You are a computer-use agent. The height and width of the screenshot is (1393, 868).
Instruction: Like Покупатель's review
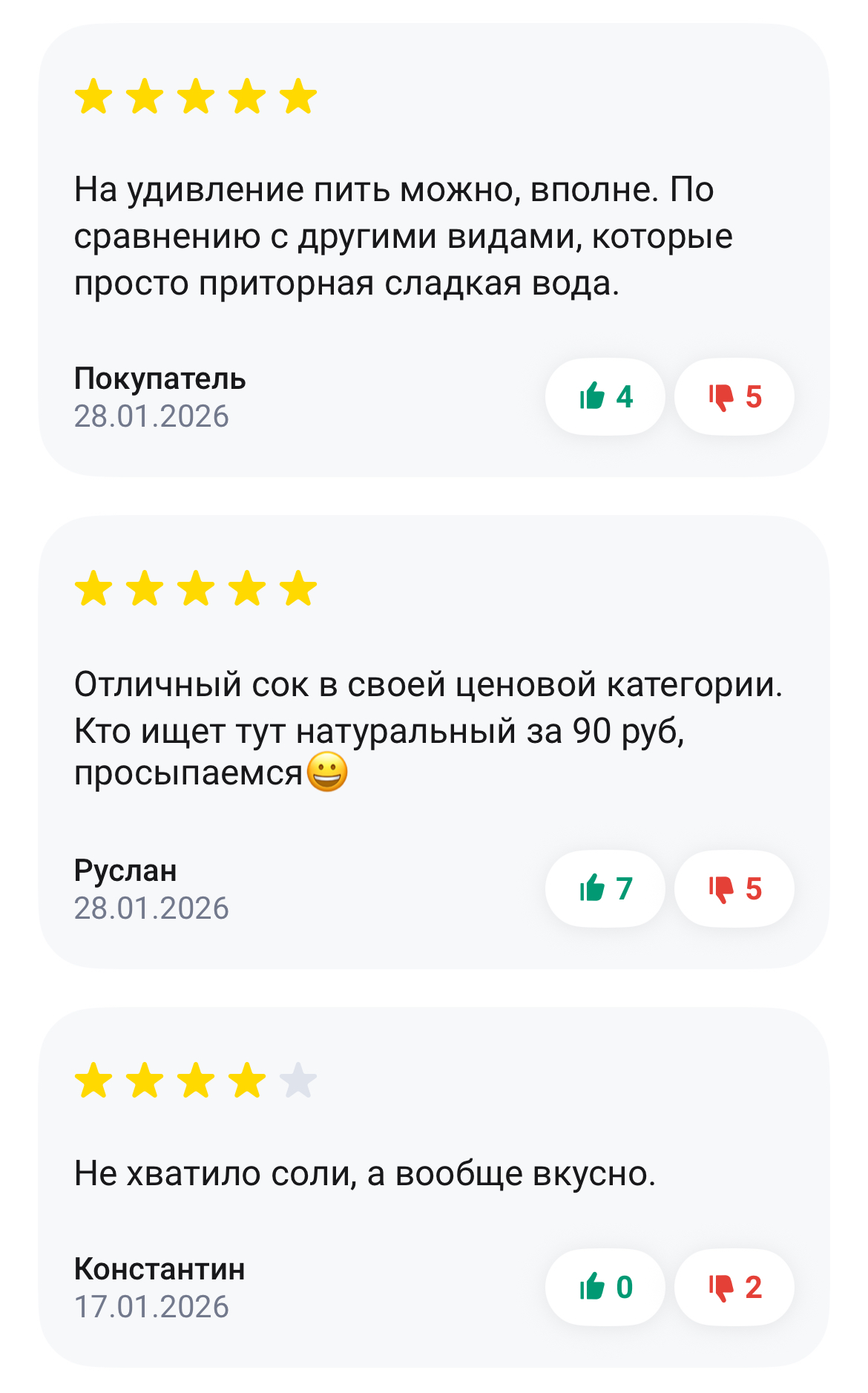(x=605, y=397)
